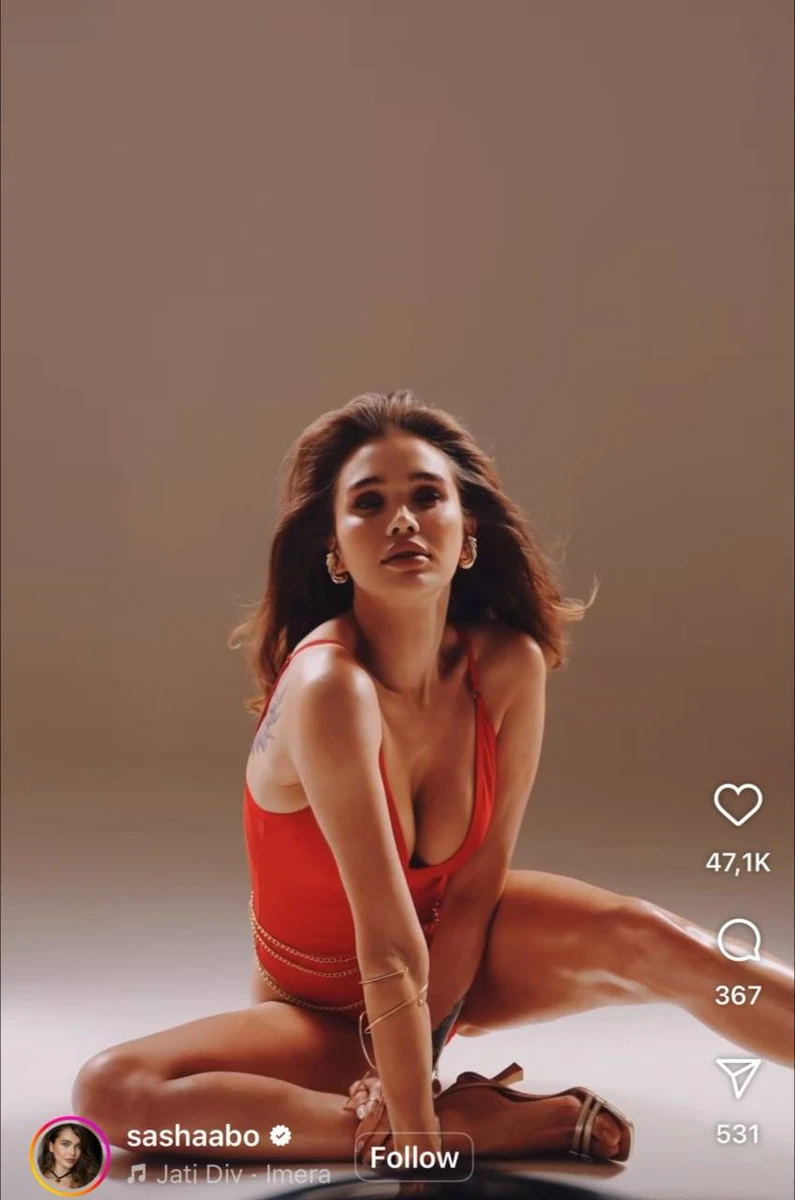
Task: Open the sashaabo username link
Action: pyautogui.click(x=193, y=1136)
